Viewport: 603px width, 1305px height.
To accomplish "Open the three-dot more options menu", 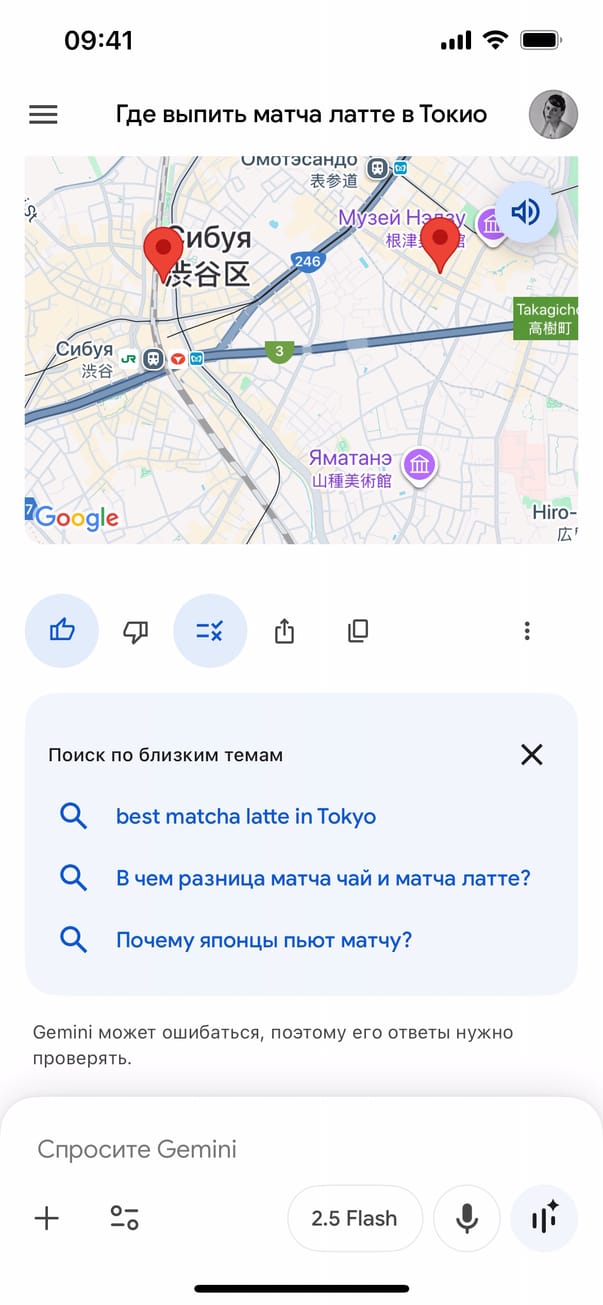I will (527, 631).
